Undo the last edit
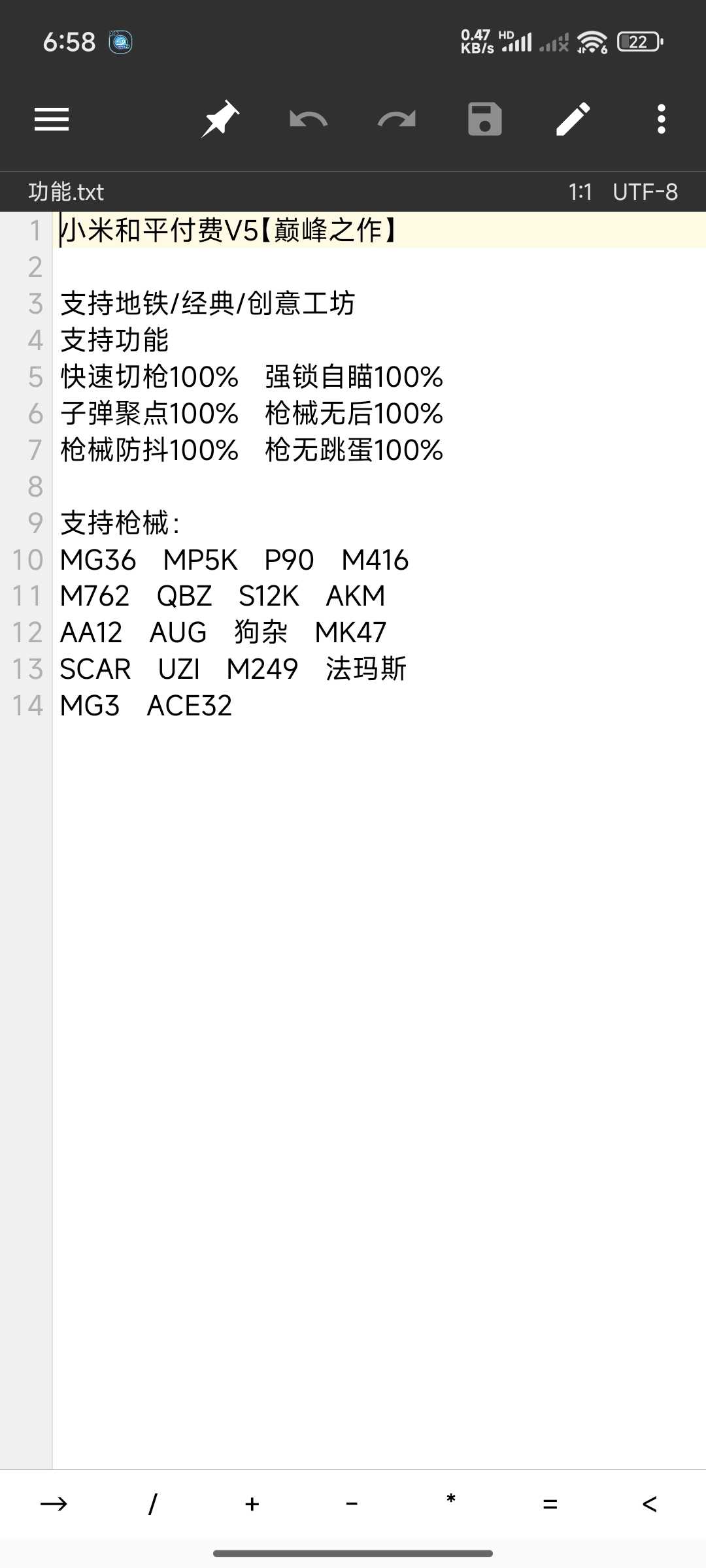Viewport: 706px width, 1568px height. (x=309, y=120)
